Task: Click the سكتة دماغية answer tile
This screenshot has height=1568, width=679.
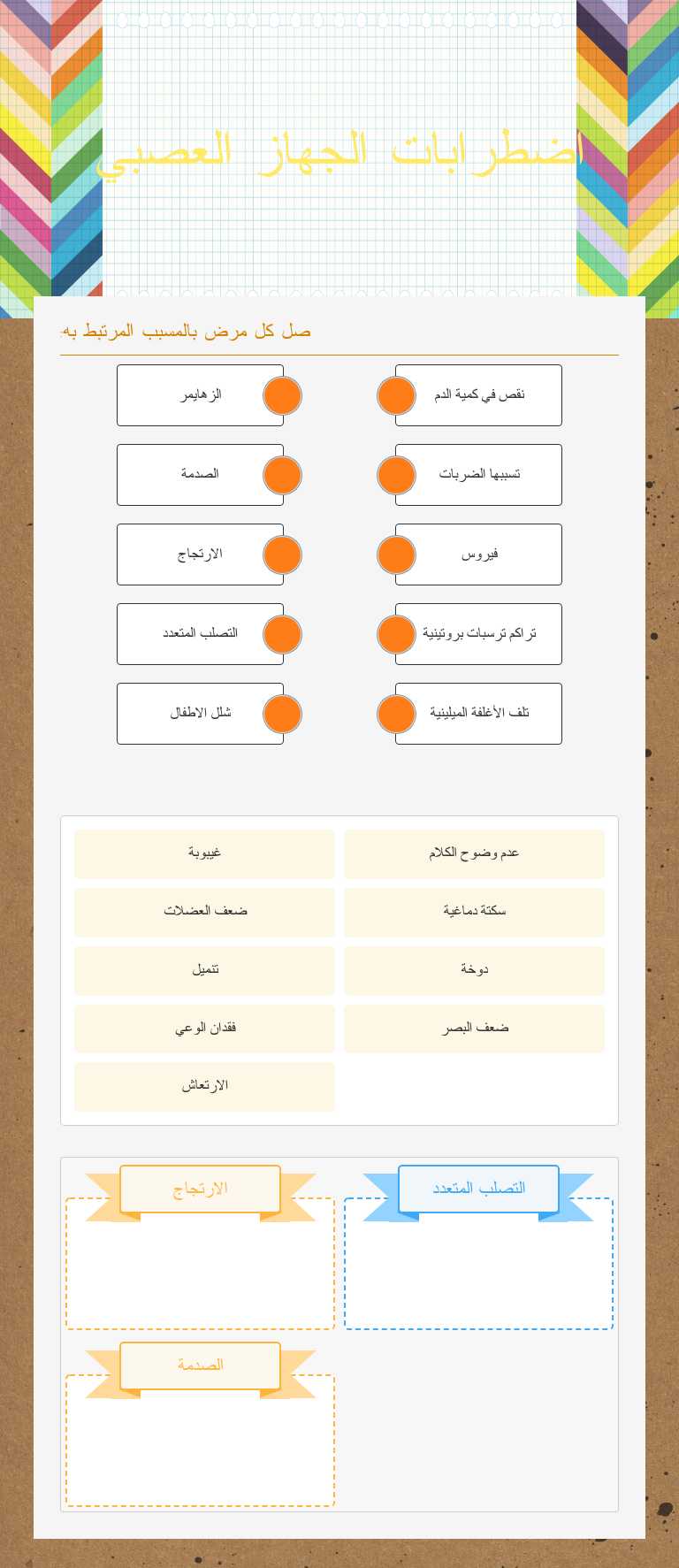Action: click(x=474, y=912)
